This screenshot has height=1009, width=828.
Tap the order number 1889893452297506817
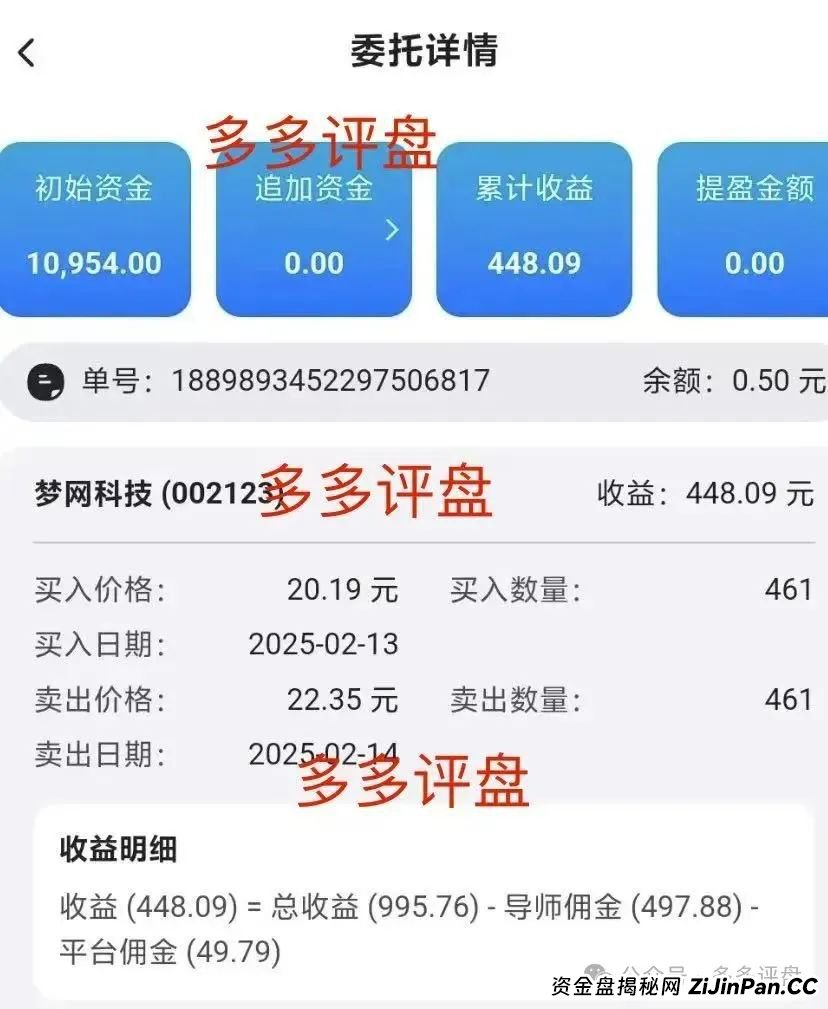(330, 381)
